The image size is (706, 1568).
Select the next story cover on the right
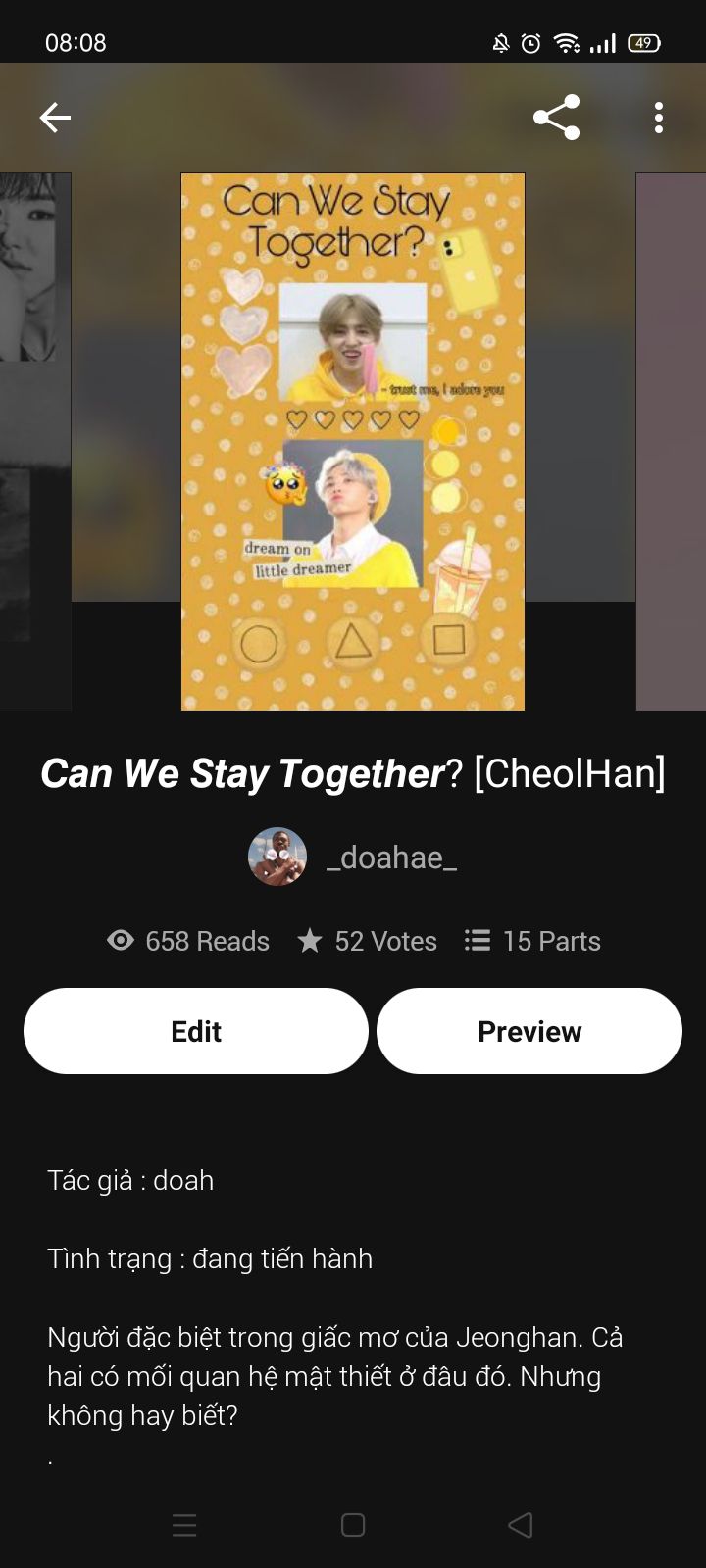point(672,441)
